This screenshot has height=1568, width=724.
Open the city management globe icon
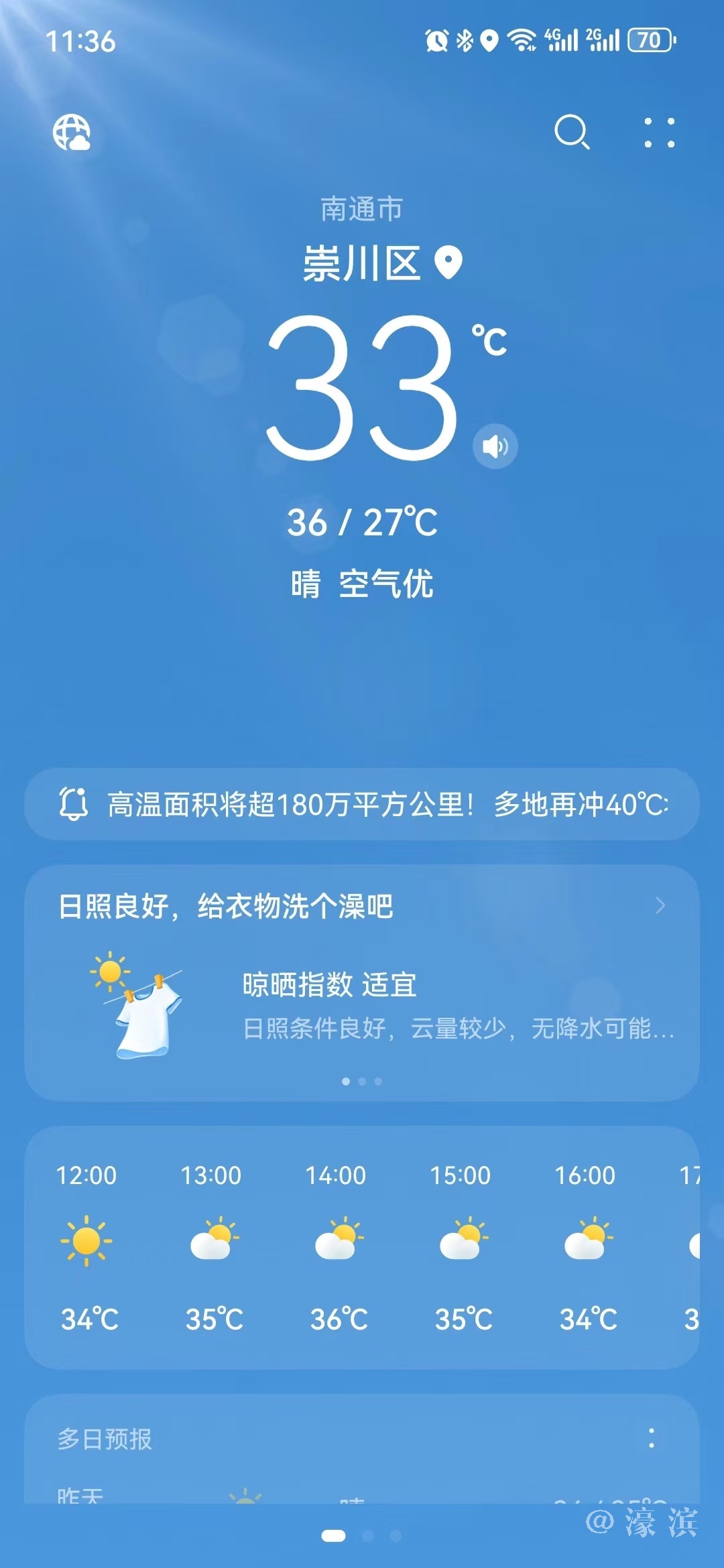(x=72, y=132)
